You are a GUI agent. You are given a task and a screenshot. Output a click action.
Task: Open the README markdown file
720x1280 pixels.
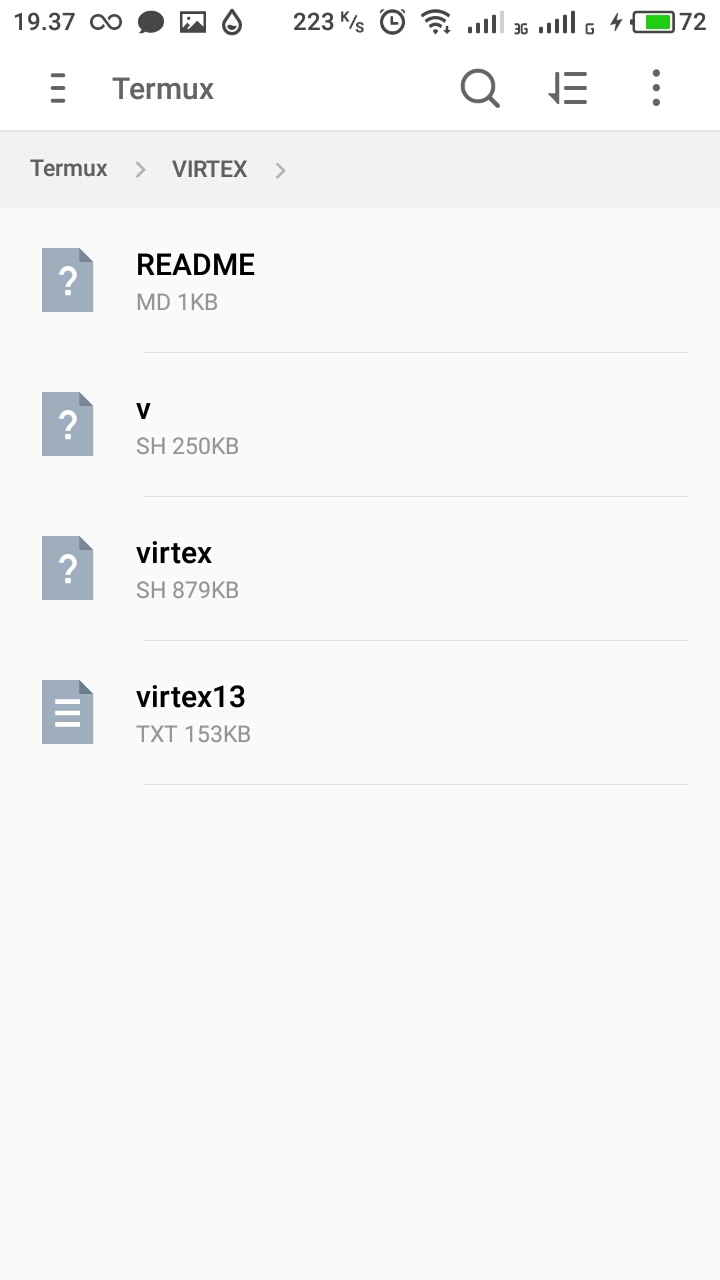coord(195,278)
